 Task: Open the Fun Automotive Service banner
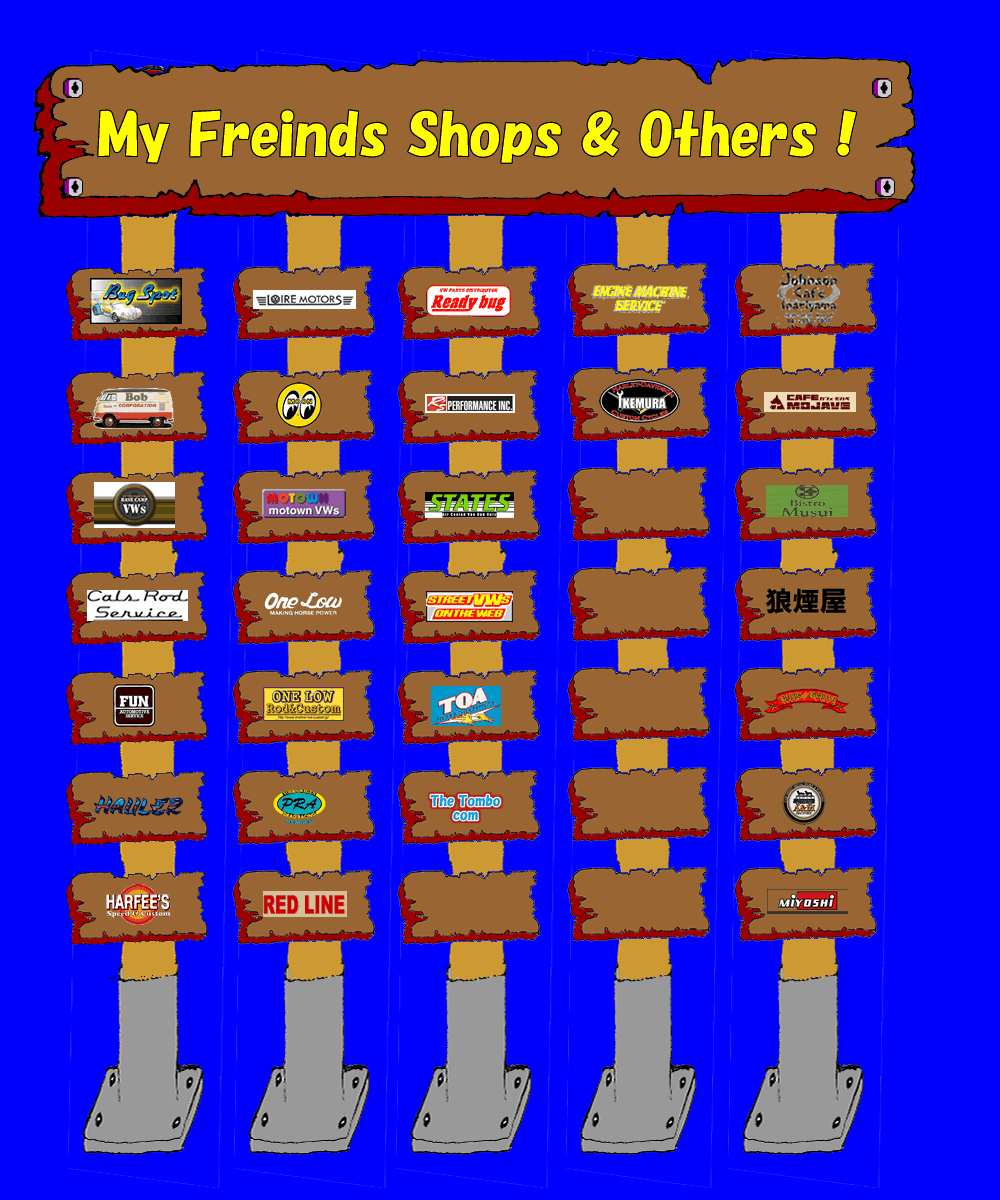pos(134,703)
